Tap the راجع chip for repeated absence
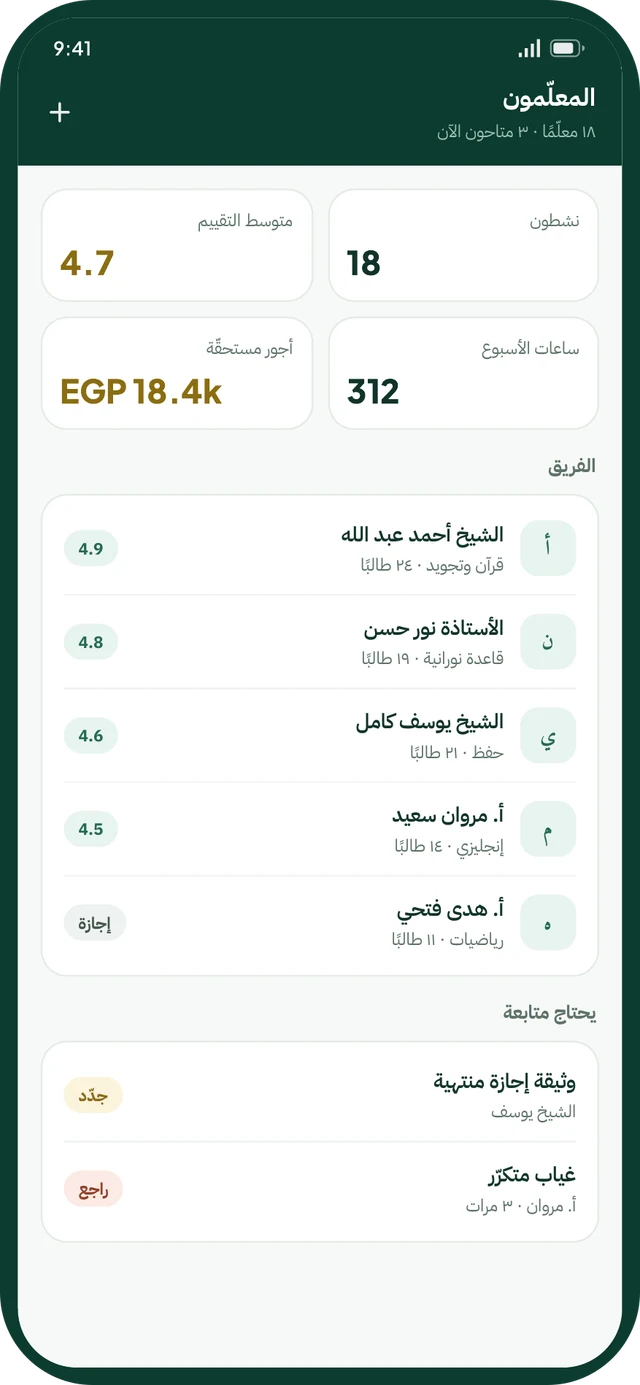 93,1189
